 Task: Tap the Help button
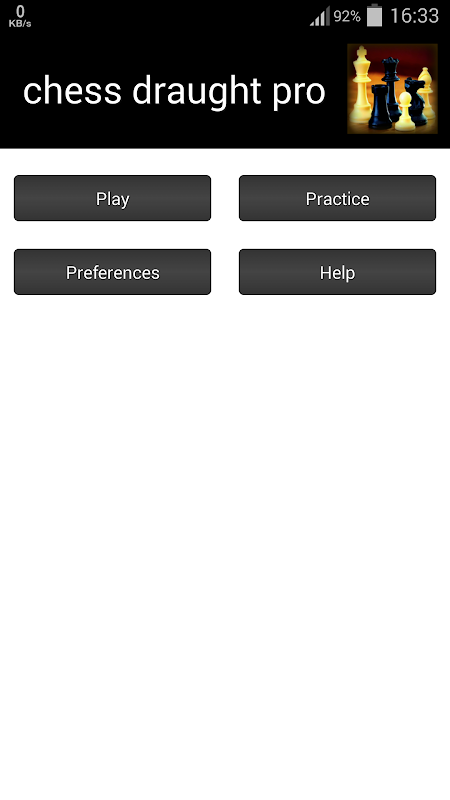pos(337,272)
